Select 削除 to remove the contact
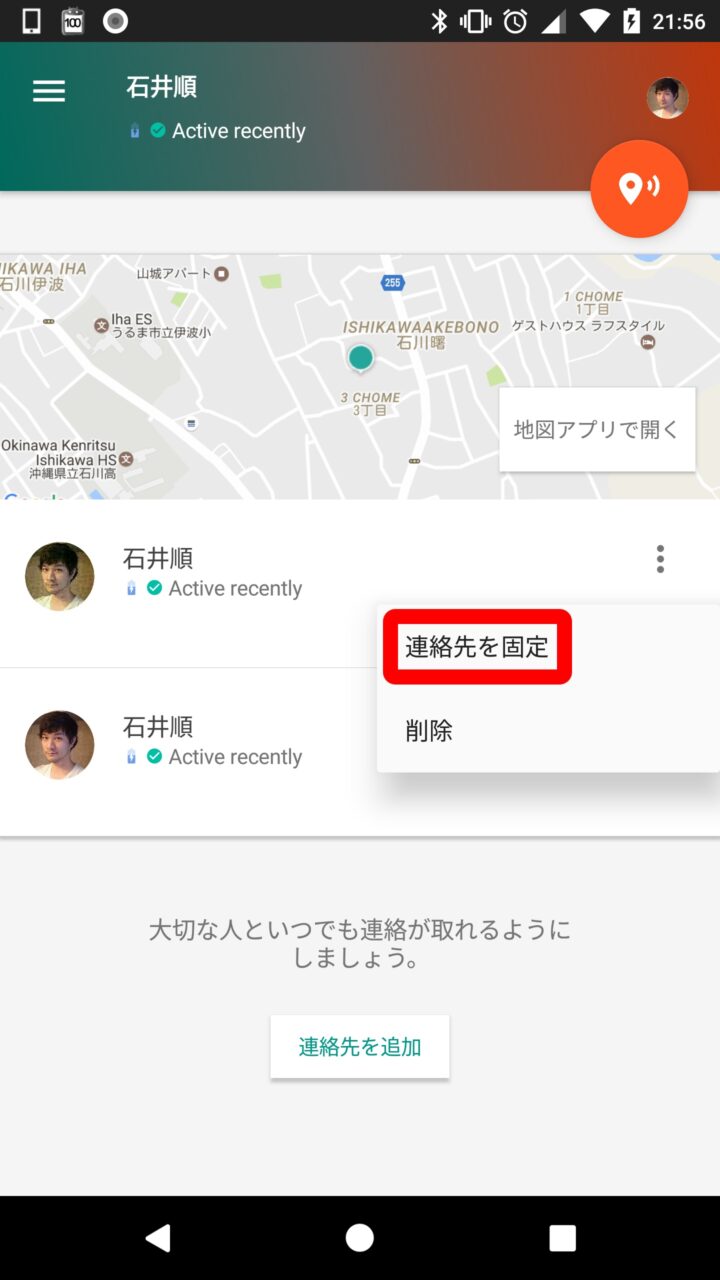The width and height of the screenshot is (720, 1280). pyautogui.click(x=429, y=731)
